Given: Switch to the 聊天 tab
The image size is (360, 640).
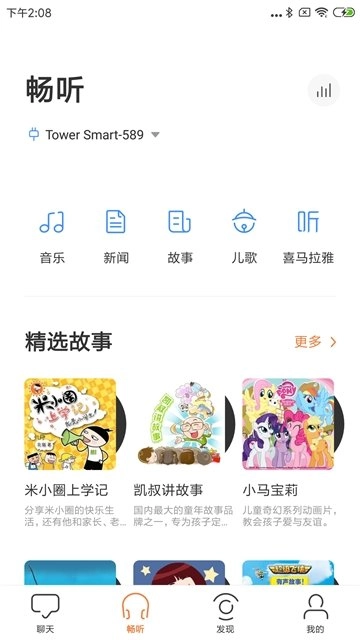Looking at the screenshot, I should pyautogui.click(x=45, y=613).
